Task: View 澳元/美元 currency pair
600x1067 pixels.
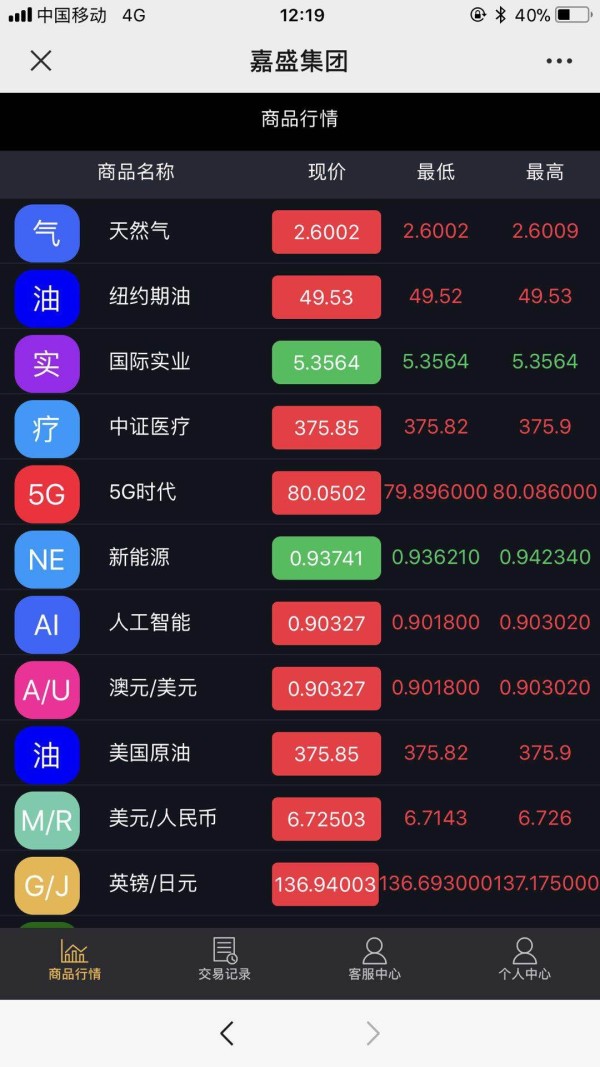Action: pyautogui.click(x=300, y=689)
